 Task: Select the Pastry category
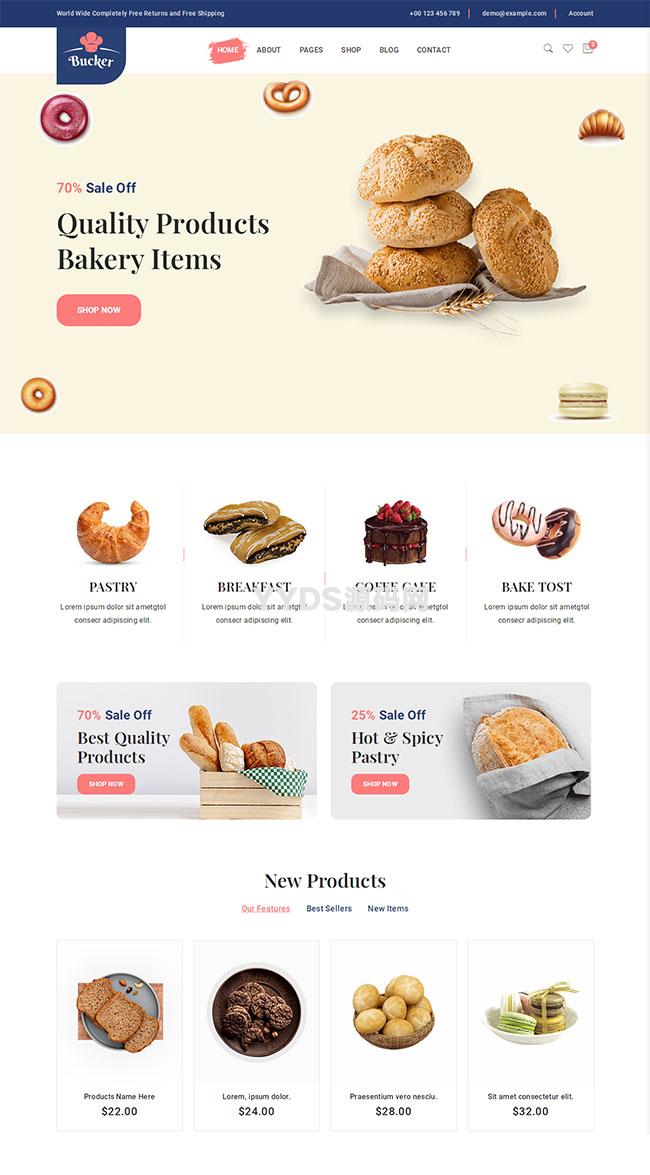coord(113,587)
